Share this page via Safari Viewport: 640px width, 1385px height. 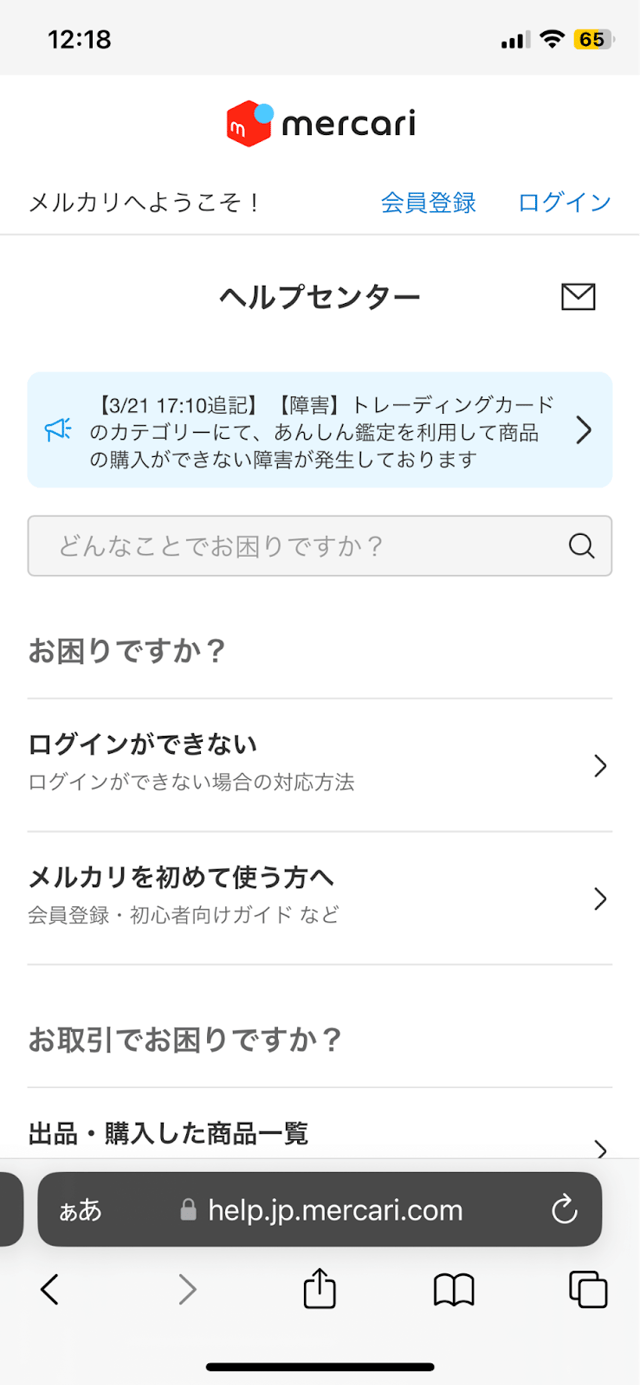click(x=319, y=1289)
